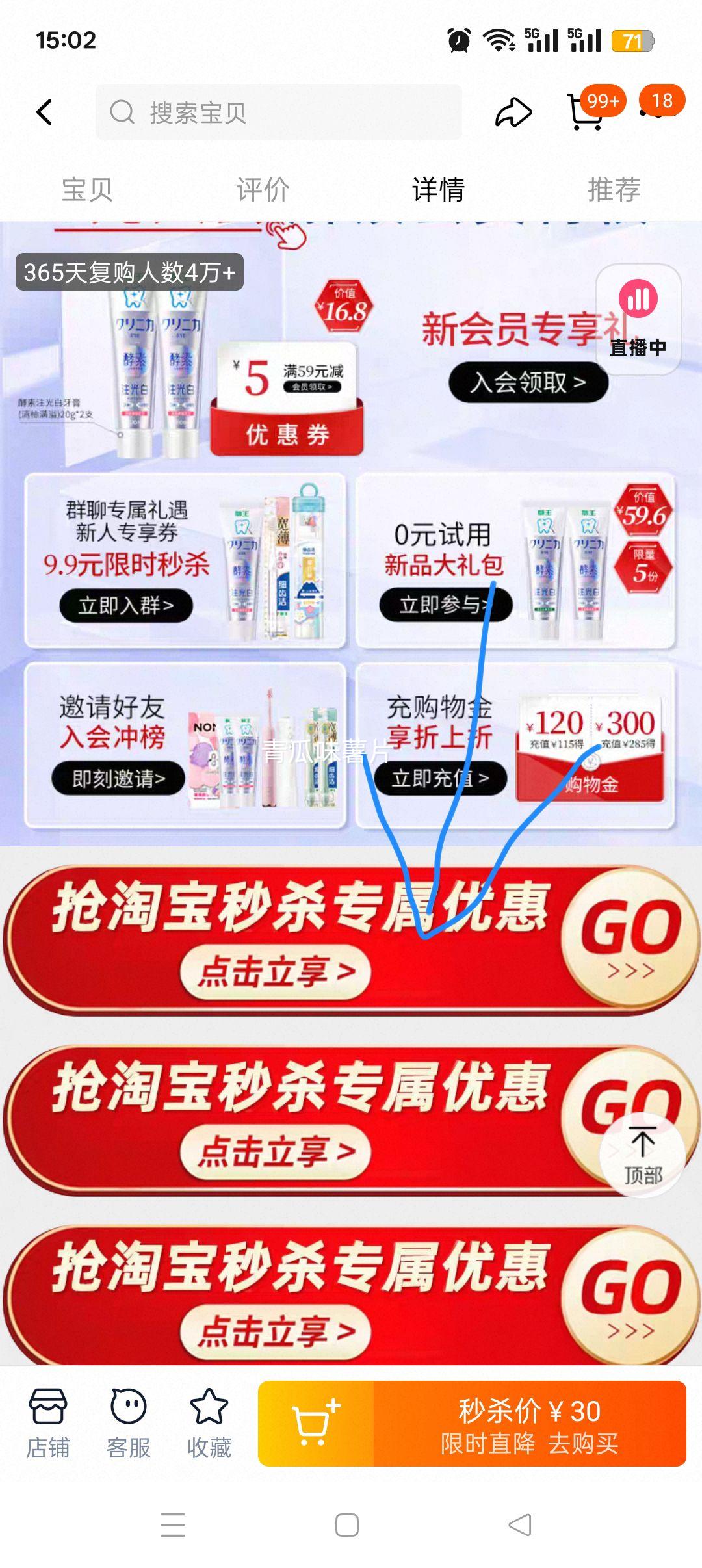
Task: Switch to the 推荐 tab
Action: [614, 190]
